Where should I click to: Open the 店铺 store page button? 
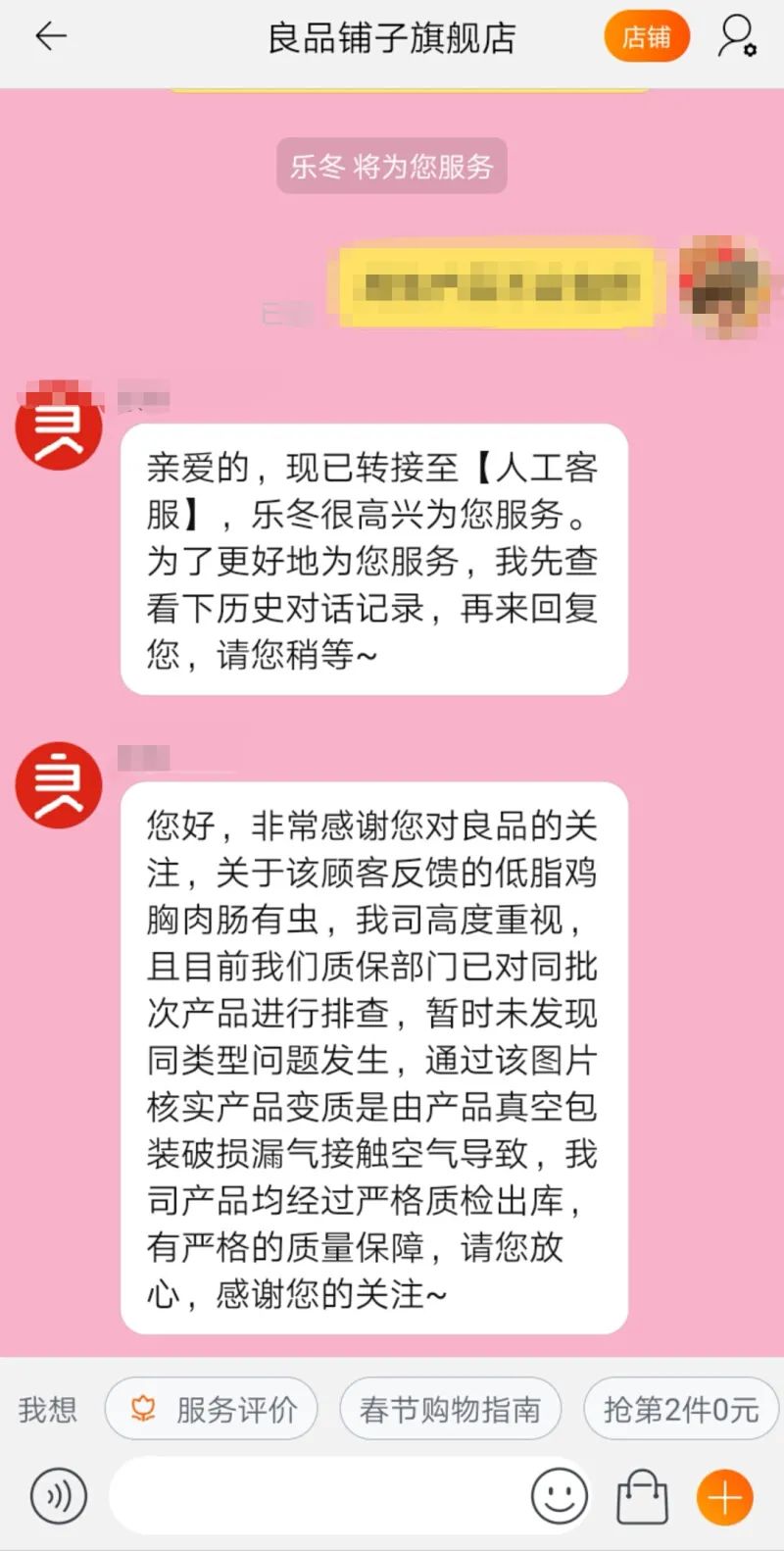click(x=646, y=37)
